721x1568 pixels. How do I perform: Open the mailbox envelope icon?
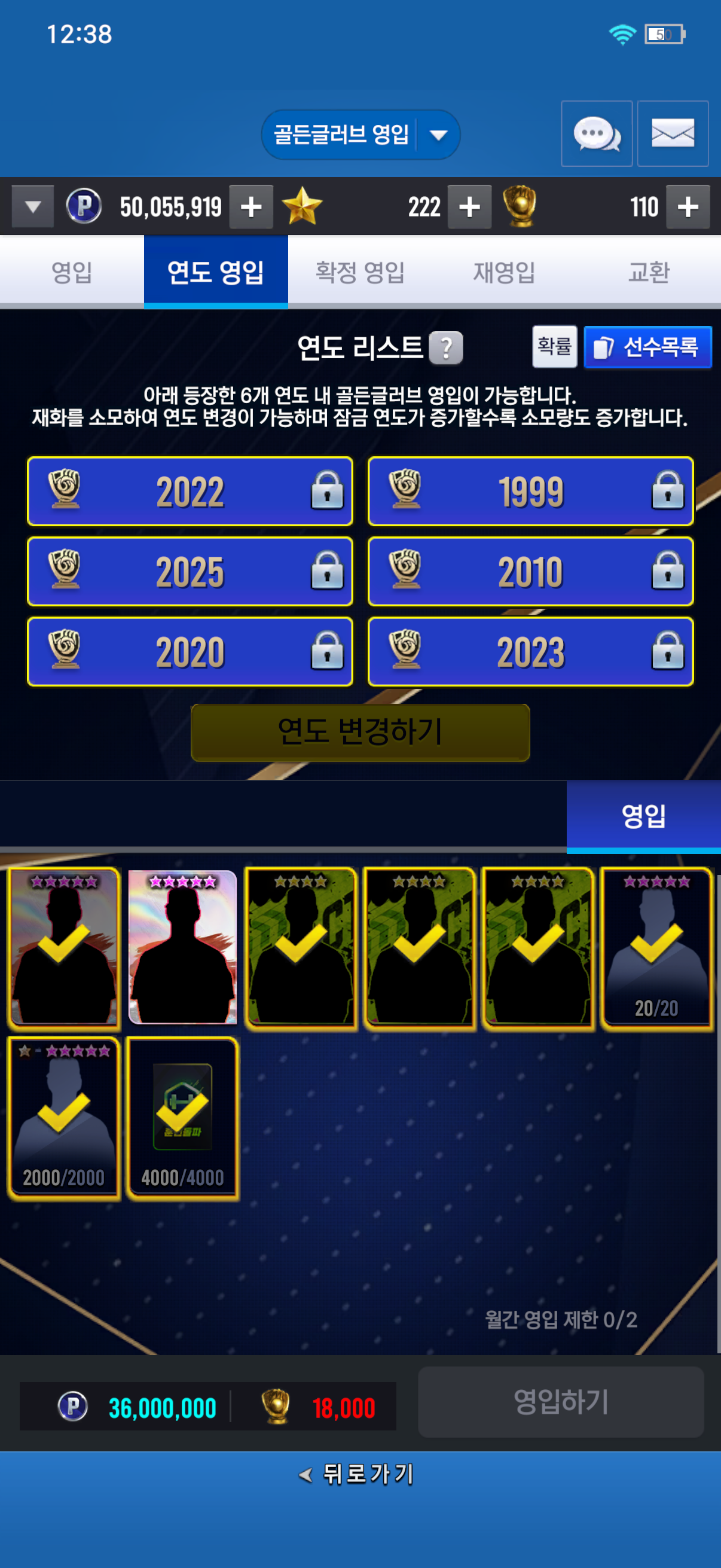click(673, 134)
